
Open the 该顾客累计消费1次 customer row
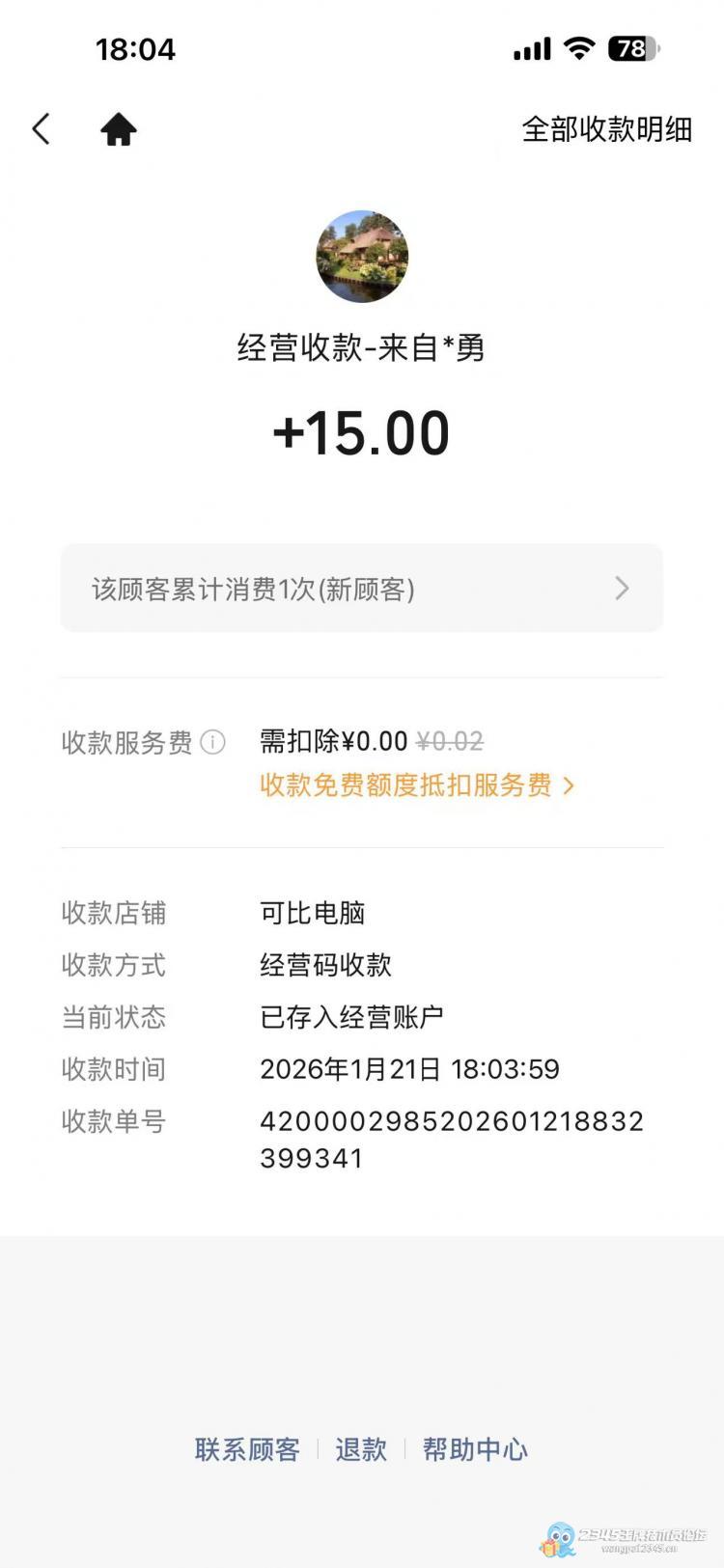click(x=361, y=589)
